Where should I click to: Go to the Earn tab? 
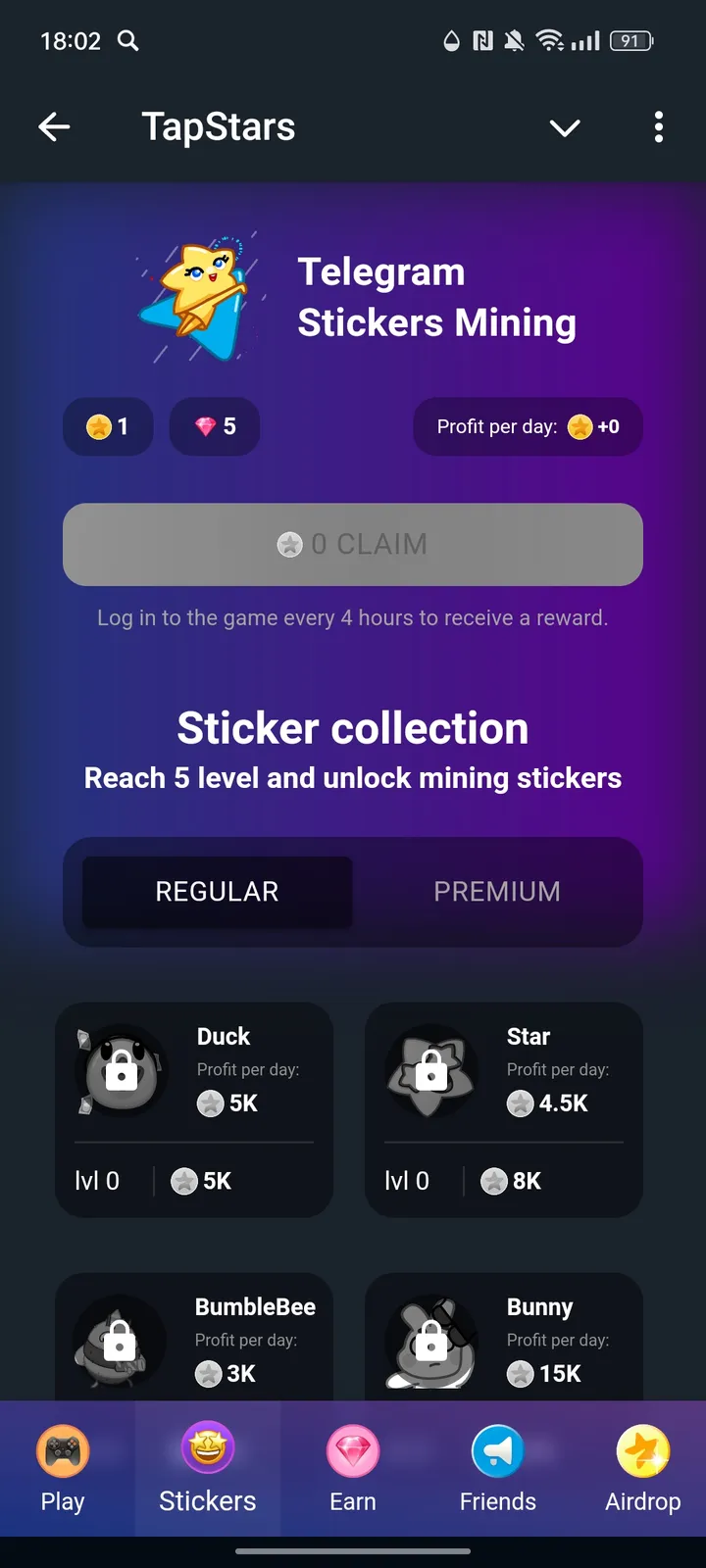353,1468
